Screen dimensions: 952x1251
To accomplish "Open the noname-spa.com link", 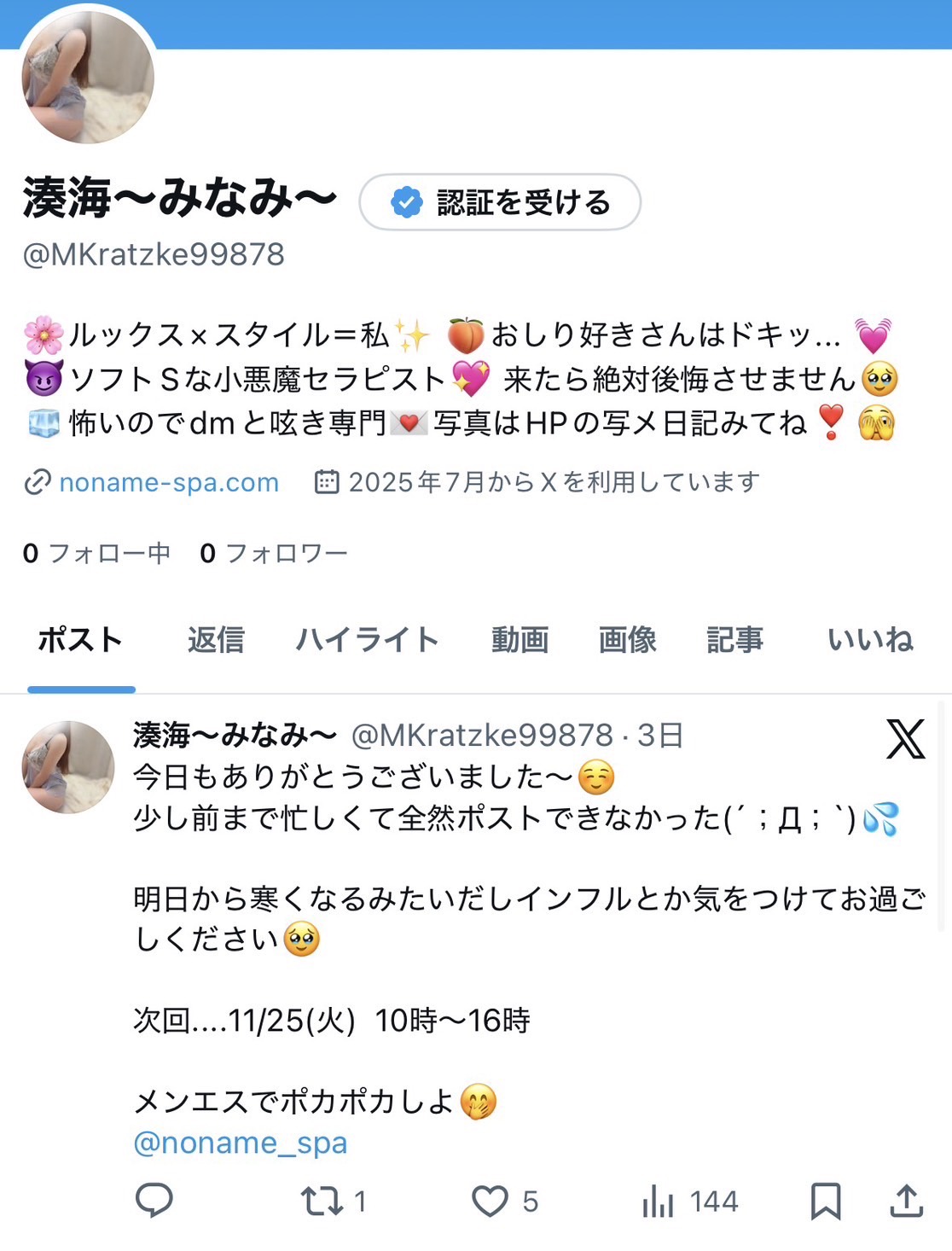I will click(168, 482).
